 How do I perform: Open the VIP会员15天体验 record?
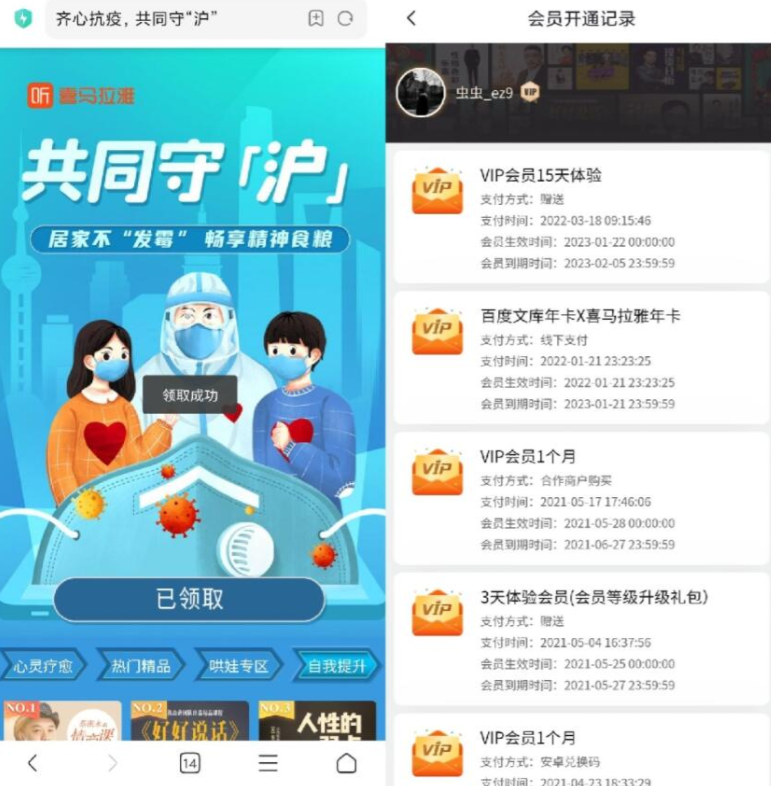[x=581, y=218]
